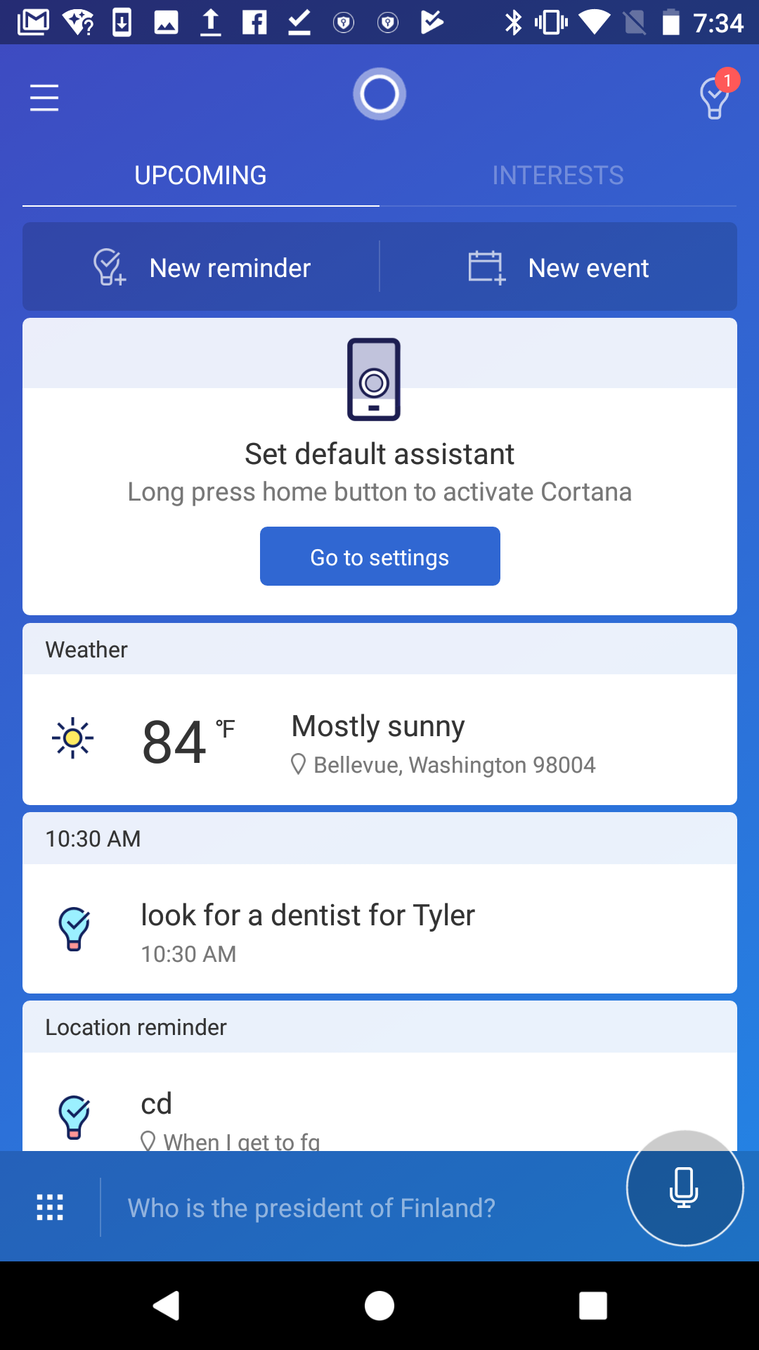Open the dentist for Tyler reminder
759x1350 pixels.
point(379,928)
